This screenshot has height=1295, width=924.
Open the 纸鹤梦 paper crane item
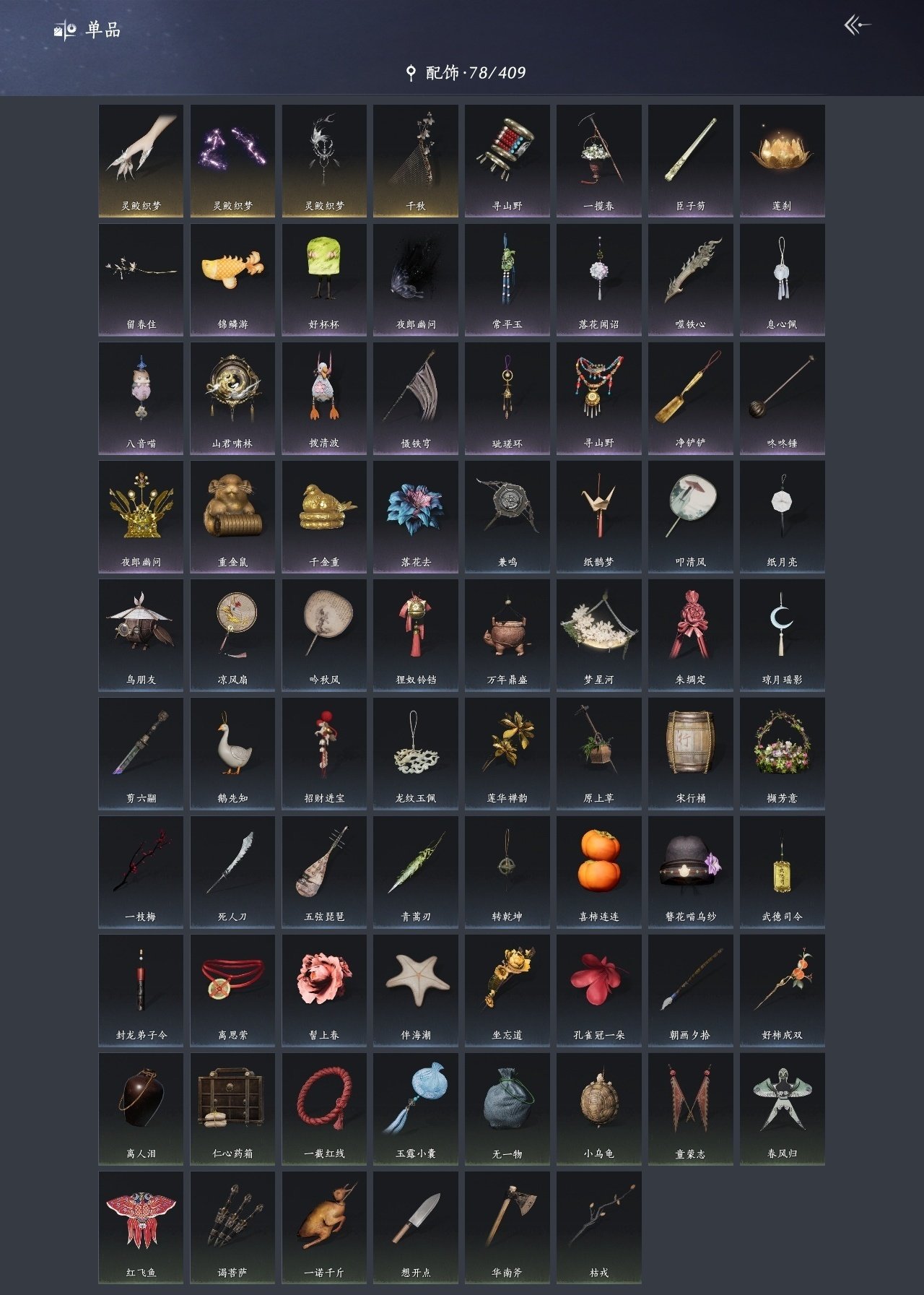[x=598, y=516]
